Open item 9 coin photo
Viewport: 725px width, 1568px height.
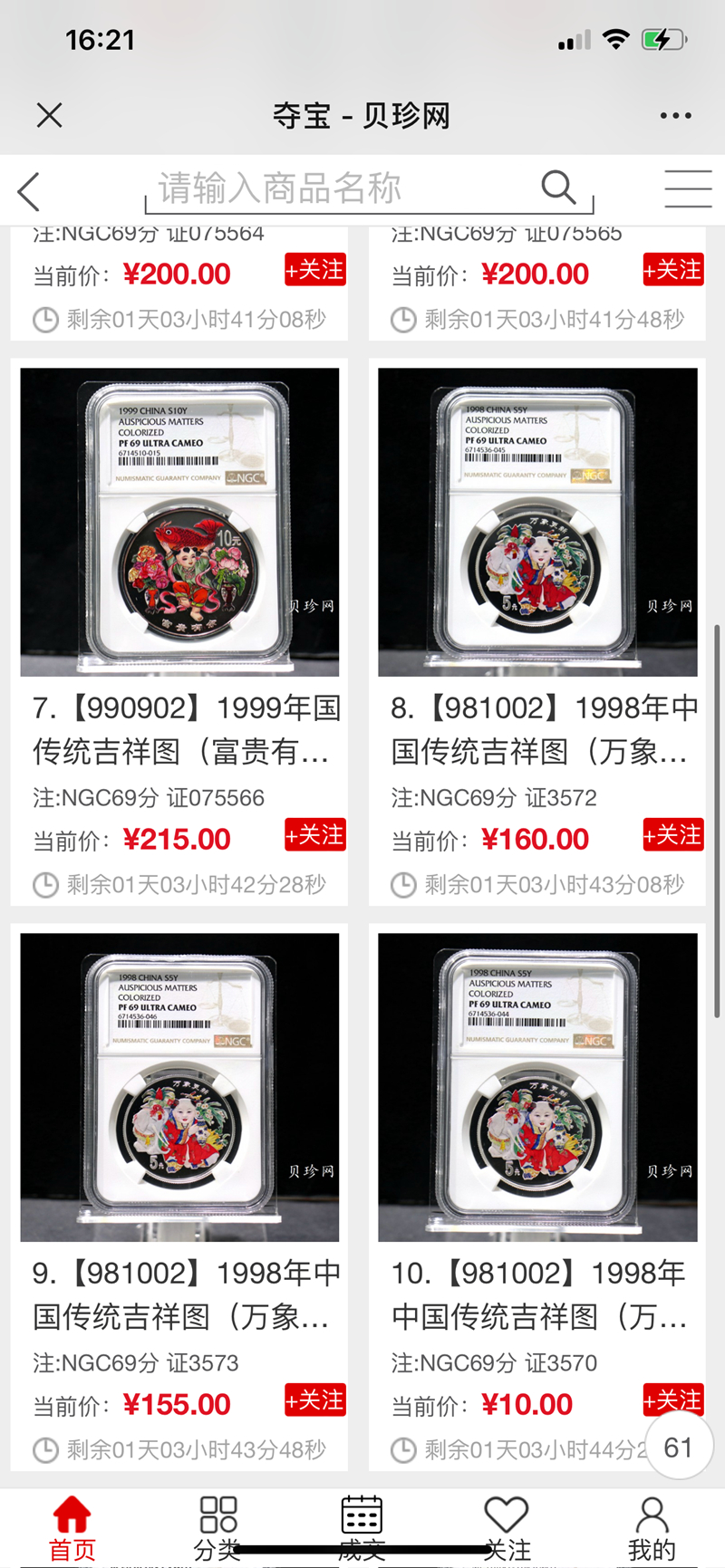pyautogui.click(x=179, y=1087)
